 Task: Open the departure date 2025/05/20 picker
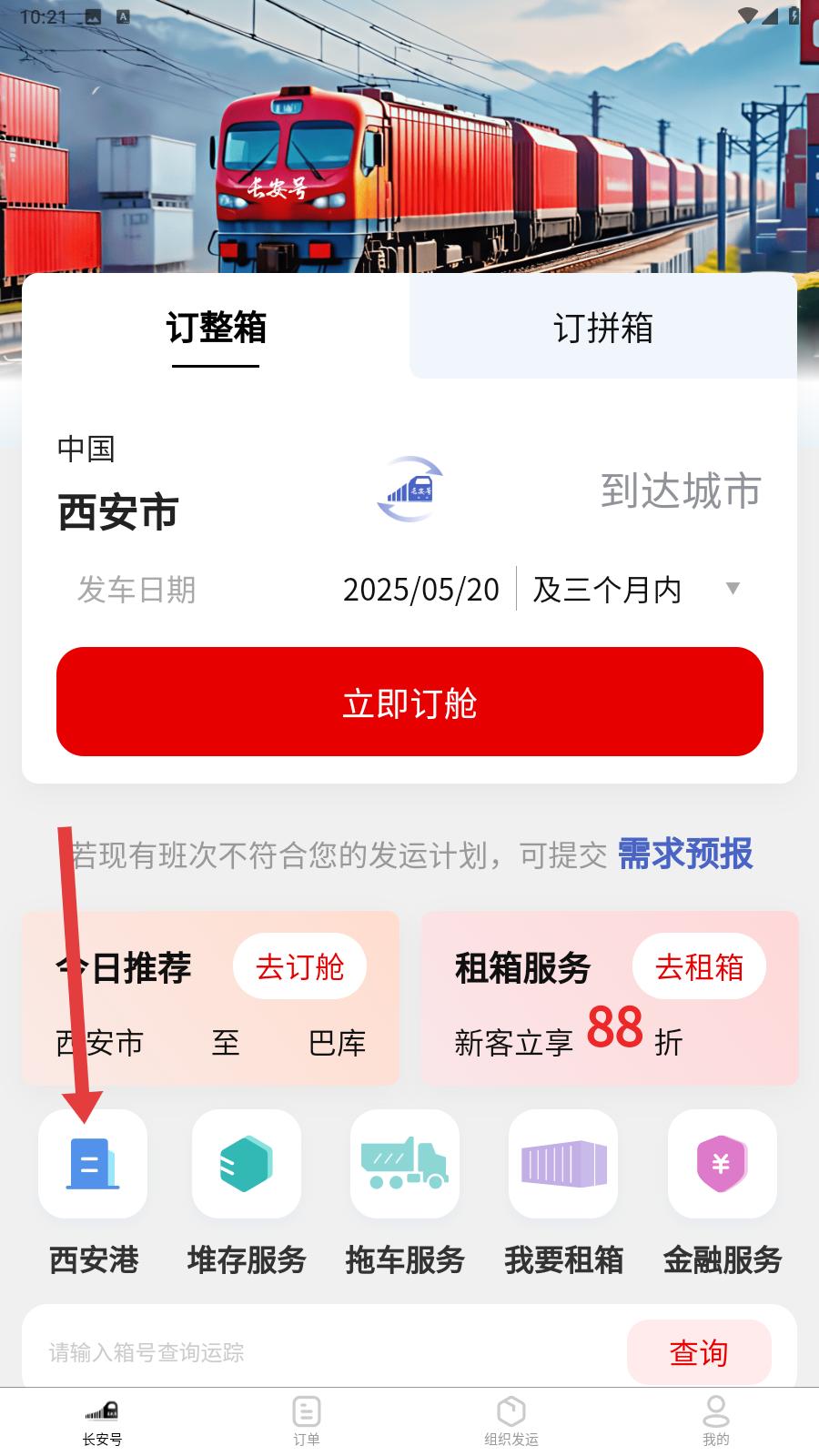(x=420, y=590)
